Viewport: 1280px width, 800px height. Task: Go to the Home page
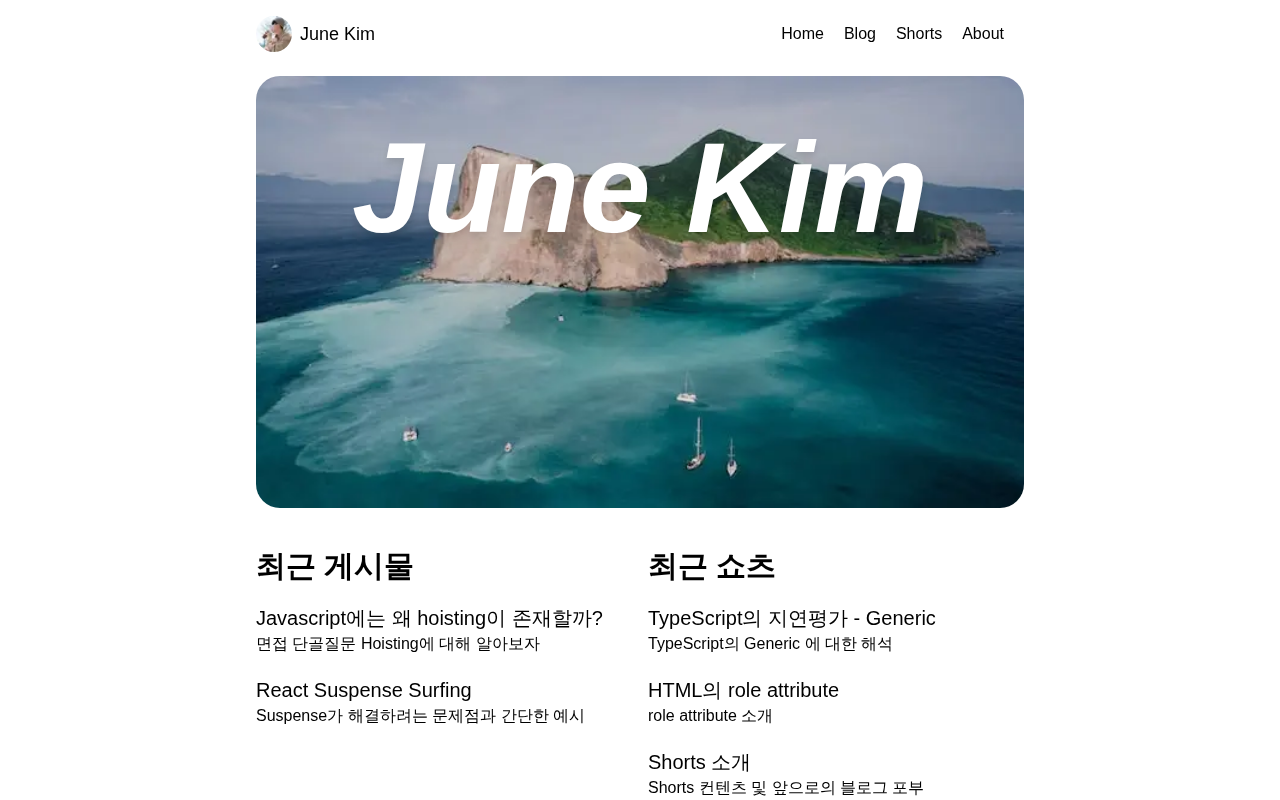click(x=802, y=34)
